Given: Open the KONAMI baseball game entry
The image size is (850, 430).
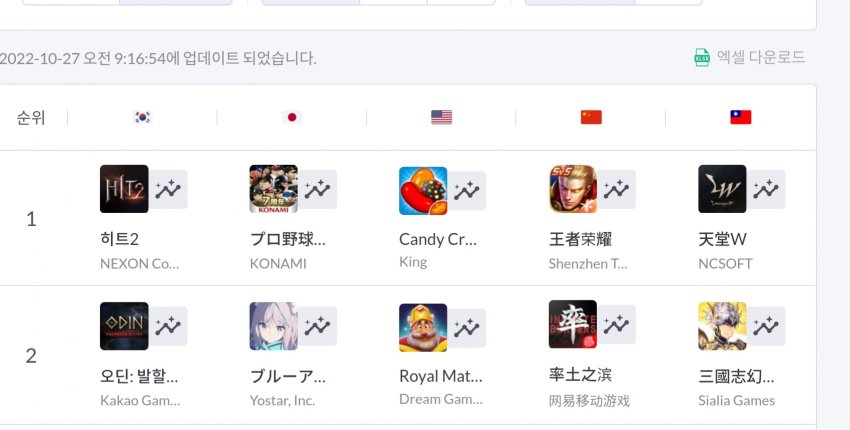Looking at the screenshot, I should (x=273, y=189).
